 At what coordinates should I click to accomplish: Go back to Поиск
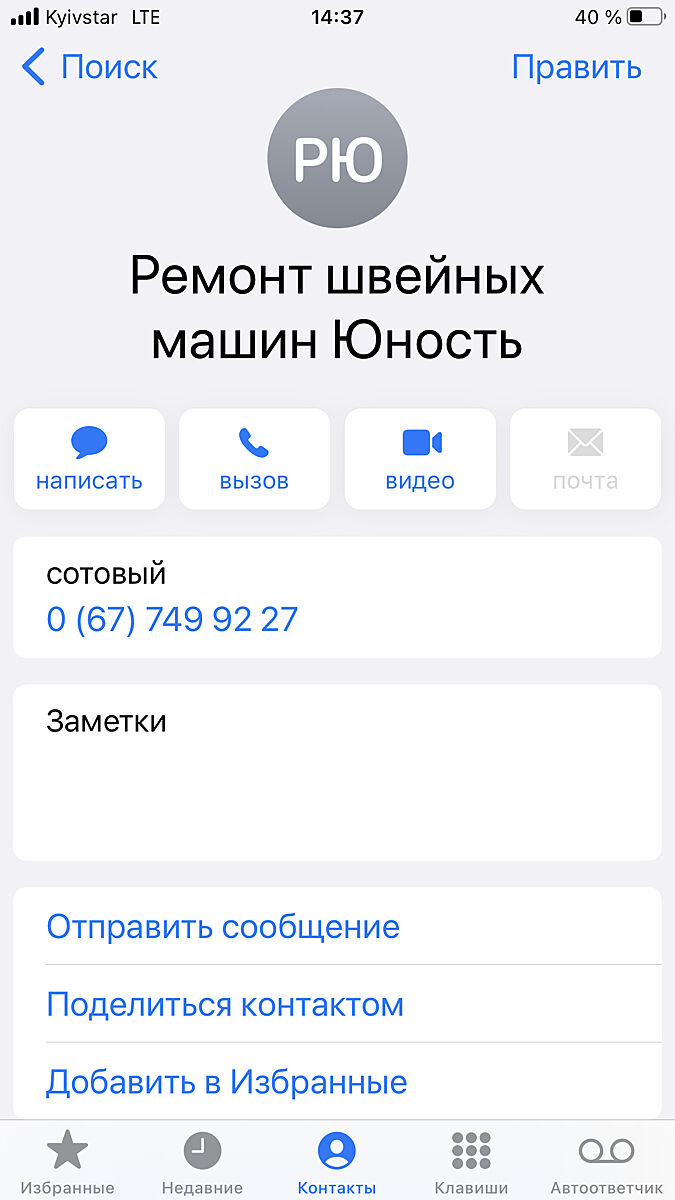[90, 68]
